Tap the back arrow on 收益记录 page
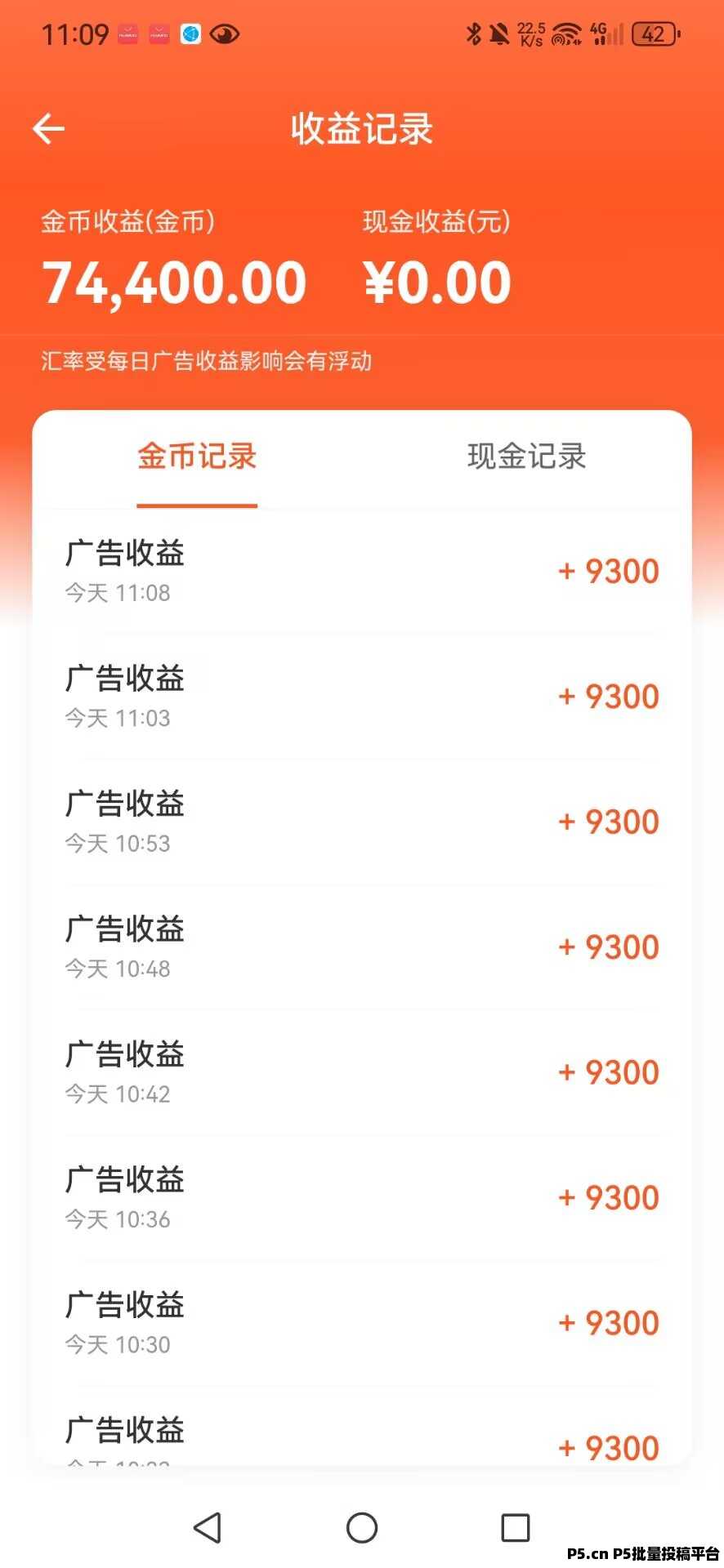This screenshot has height=1568, width=724. (x=48, y=128)
